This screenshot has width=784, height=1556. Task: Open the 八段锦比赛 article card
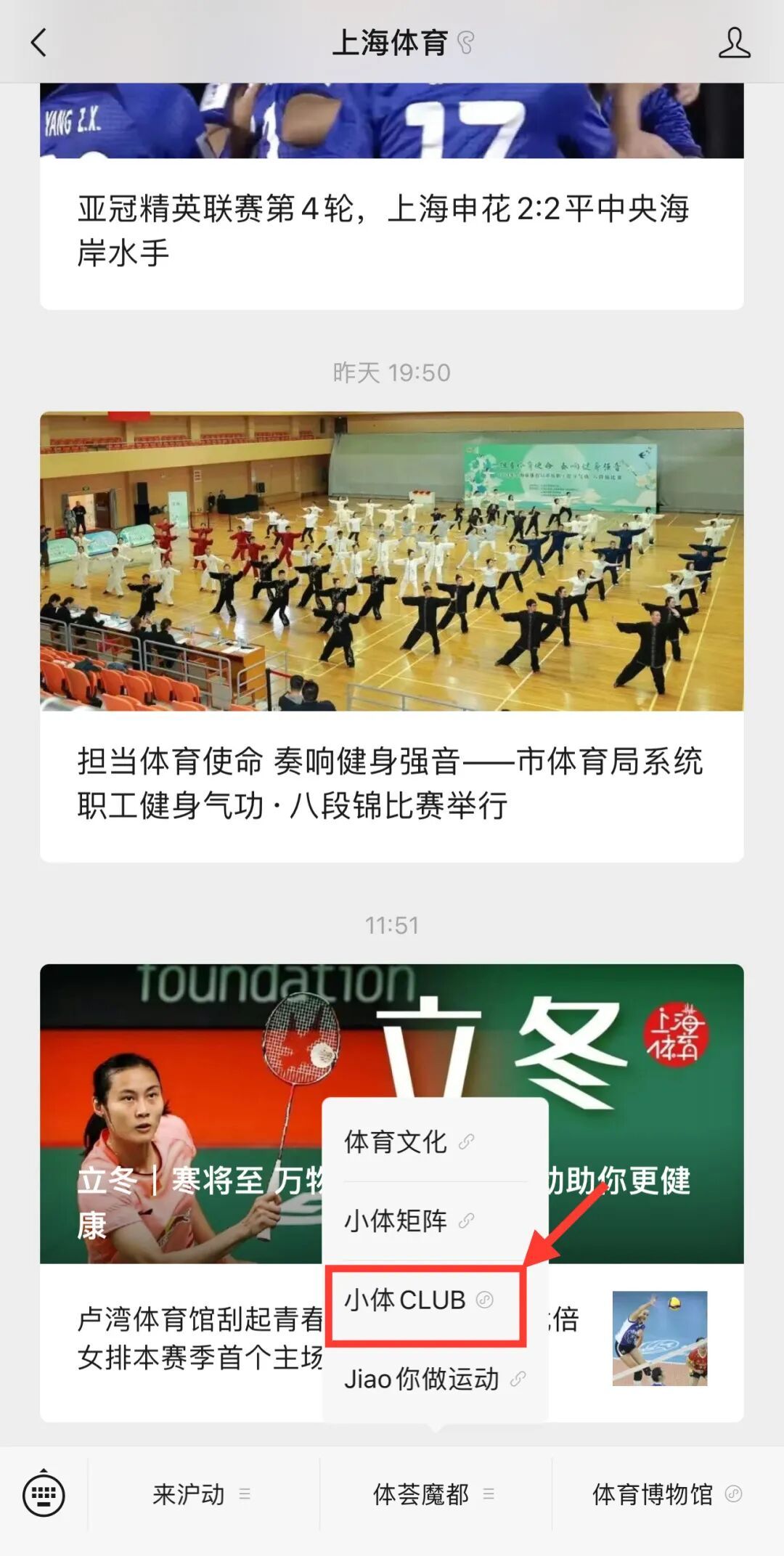[391, 783]
